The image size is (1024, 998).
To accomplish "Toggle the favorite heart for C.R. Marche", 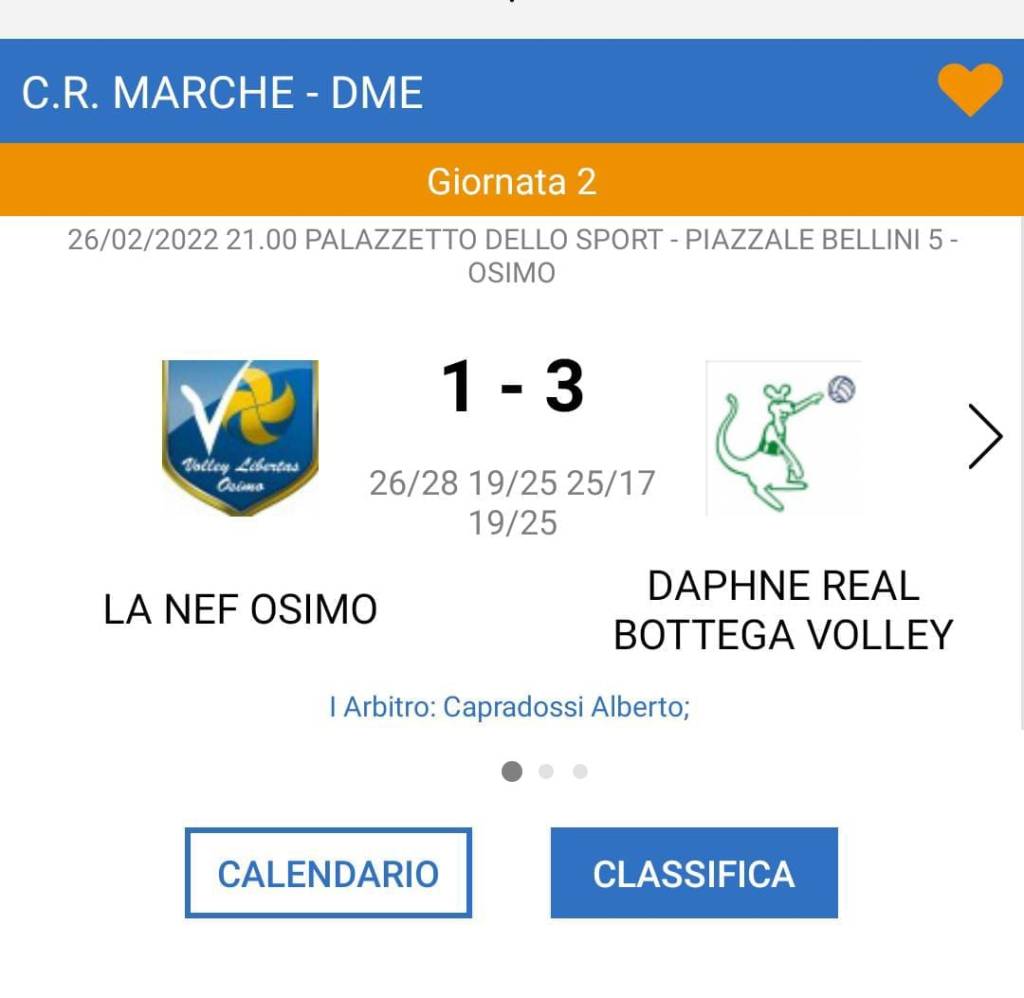I will tap(969, 90).
